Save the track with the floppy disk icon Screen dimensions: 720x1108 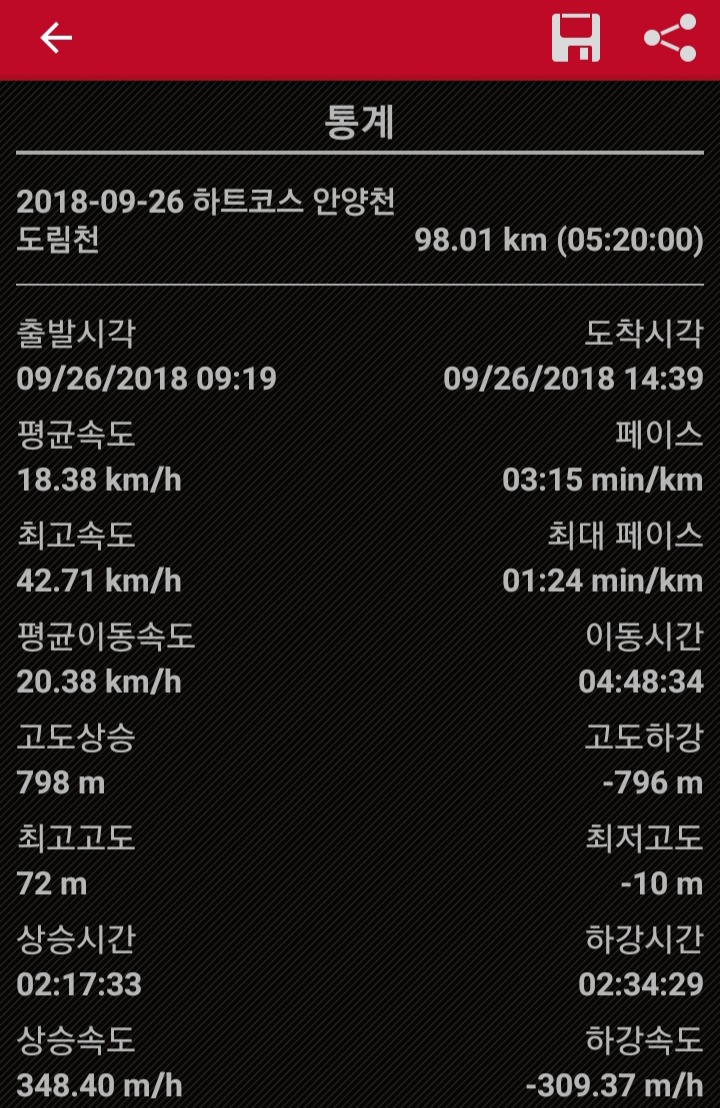(x=576, y=38)
